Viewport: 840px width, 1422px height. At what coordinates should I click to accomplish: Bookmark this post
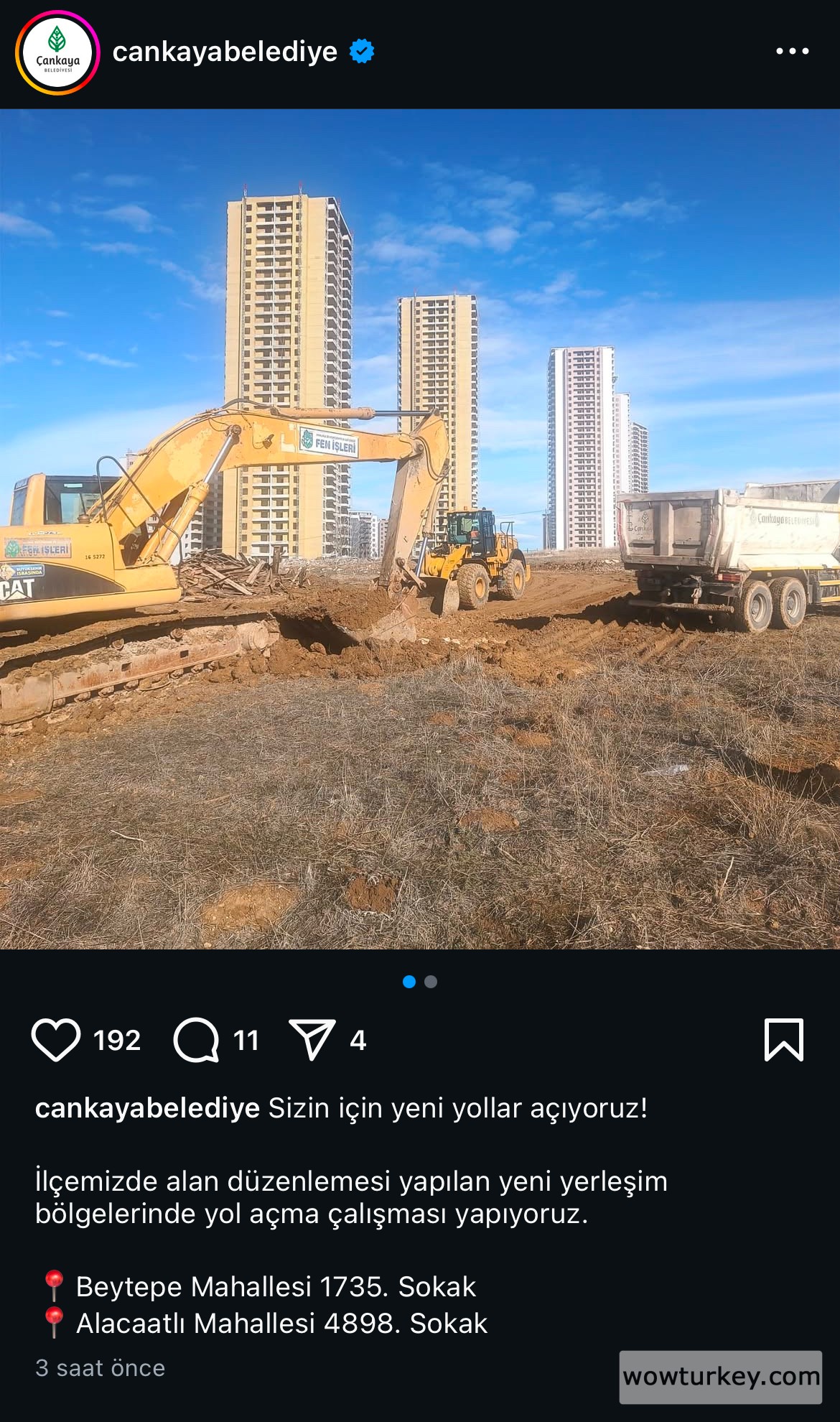(x=783, y=1040)
